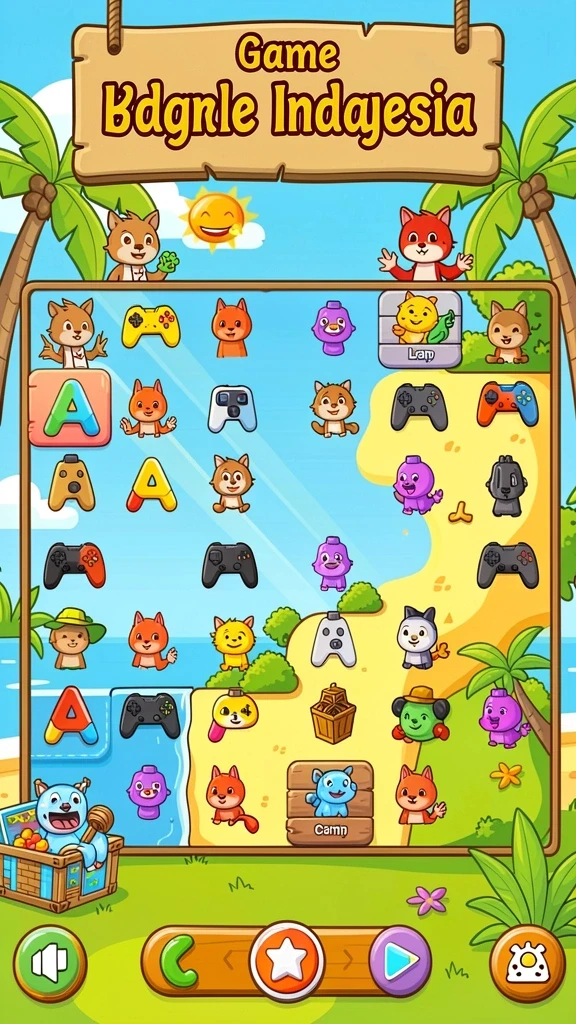Tap the purple play button
576x1024 pixels.
pyautogui.click(x=400, y=961)
